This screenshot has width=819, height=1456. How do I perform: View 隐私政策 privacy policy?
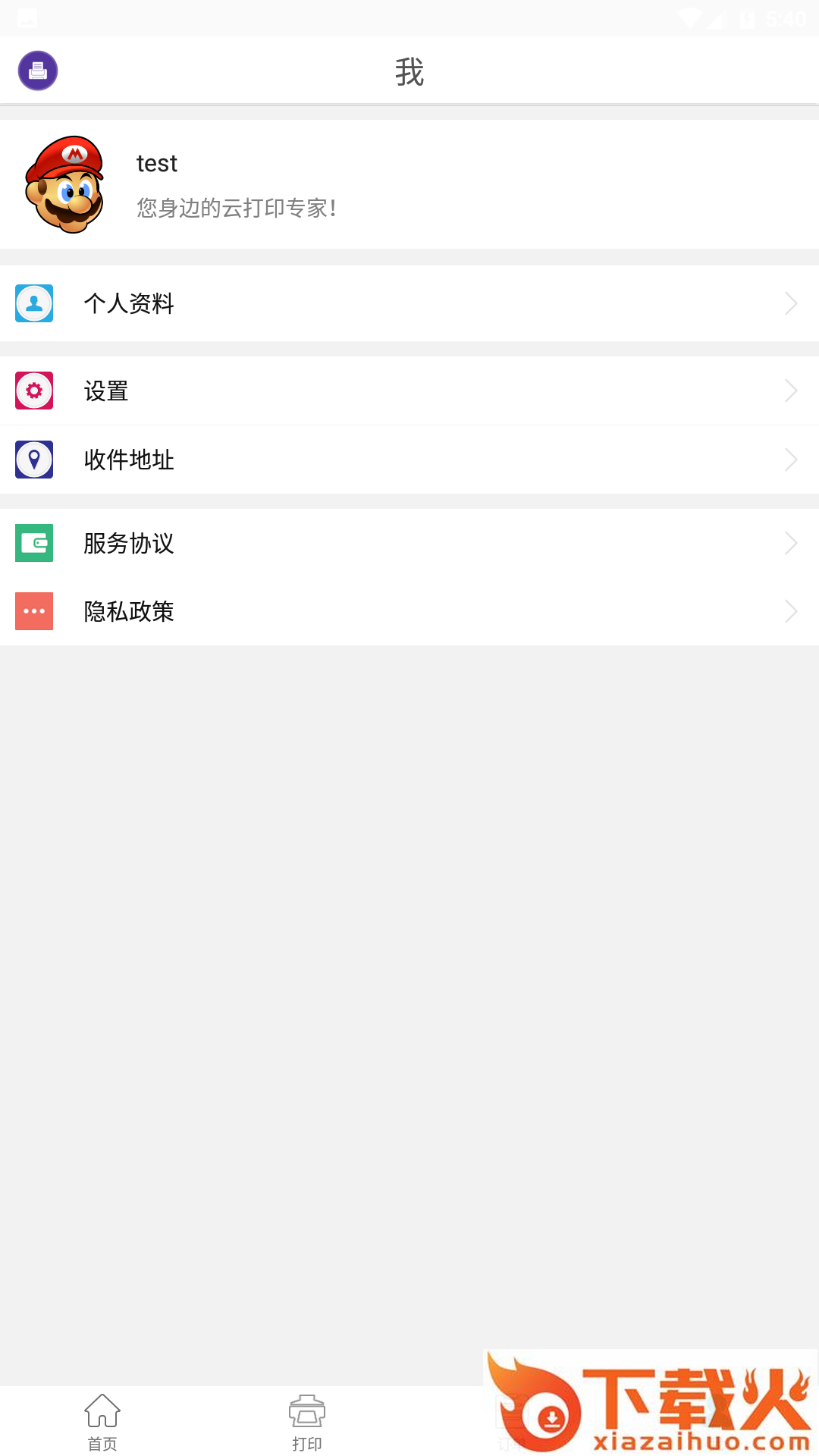coord(409,611)
